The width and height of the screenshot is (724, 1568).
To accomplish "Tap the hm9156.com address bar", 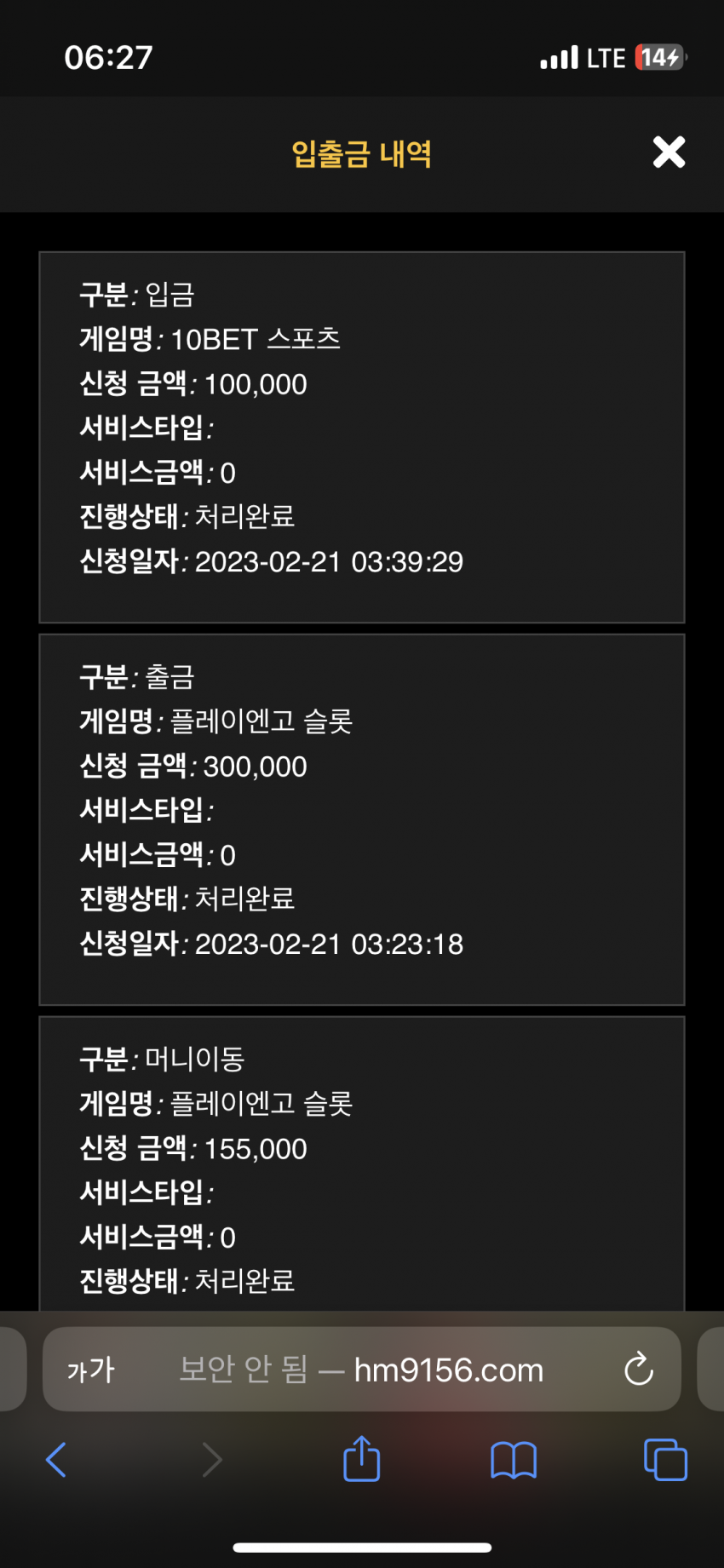I will (x=362, y=1370).
